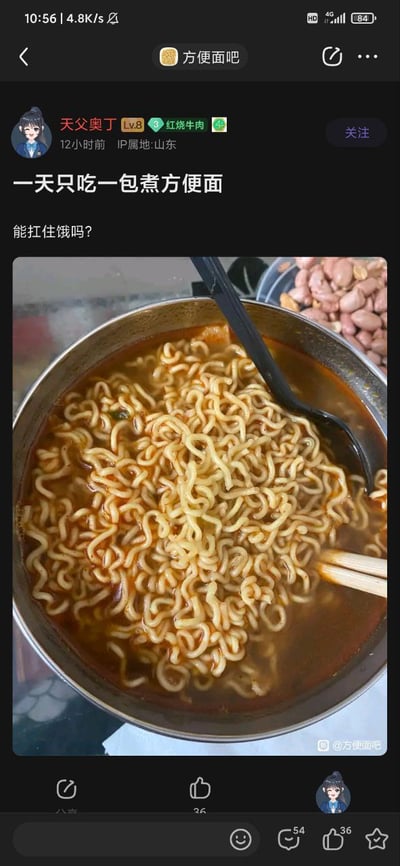Image resolution: width=400 pixels, height=866 pixels.
Task: Tap the compose icon in the top bar
Action: pyautogui.click(x=332, y=56)
